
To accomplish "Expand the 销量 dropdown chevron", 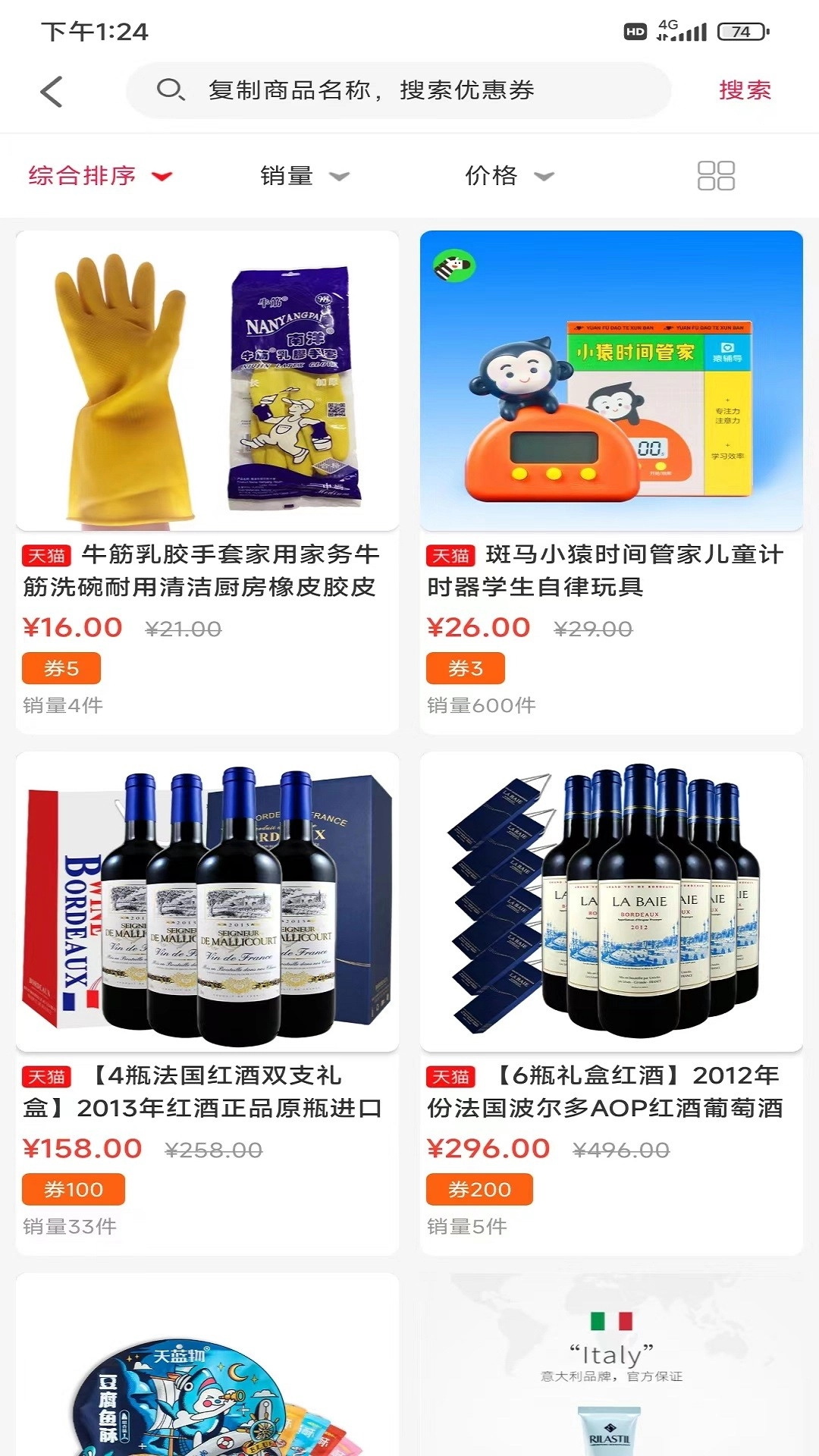I will (x=339, y=177).
